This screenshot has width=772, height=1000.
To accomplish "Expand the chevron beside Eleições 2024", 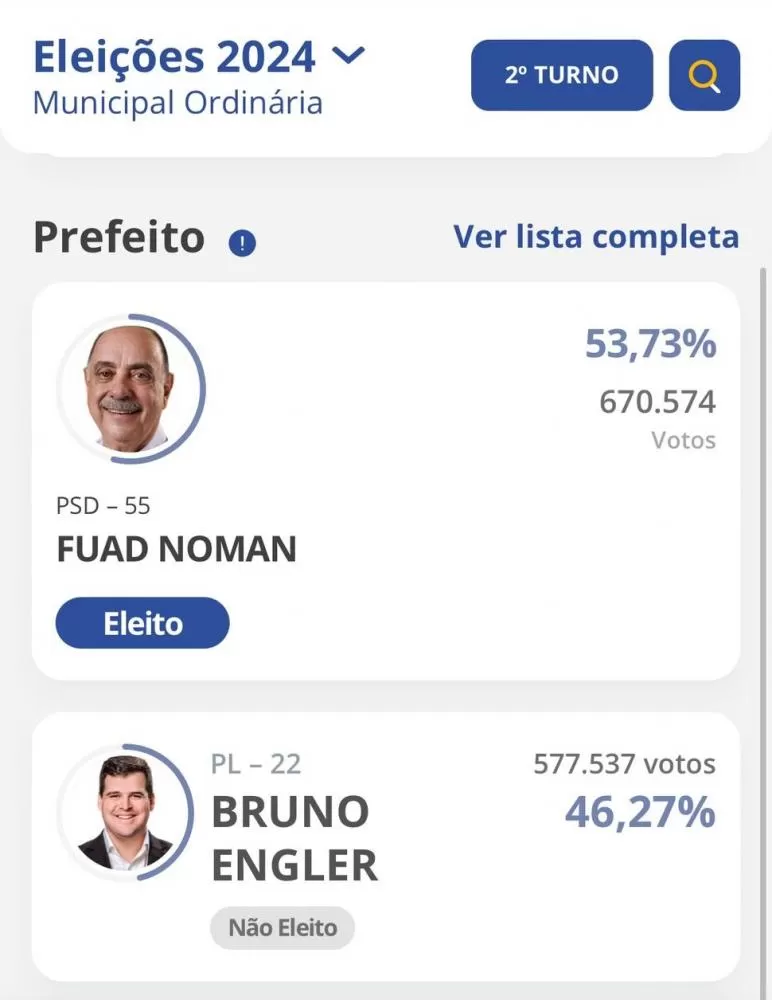I will click(349, 56).
